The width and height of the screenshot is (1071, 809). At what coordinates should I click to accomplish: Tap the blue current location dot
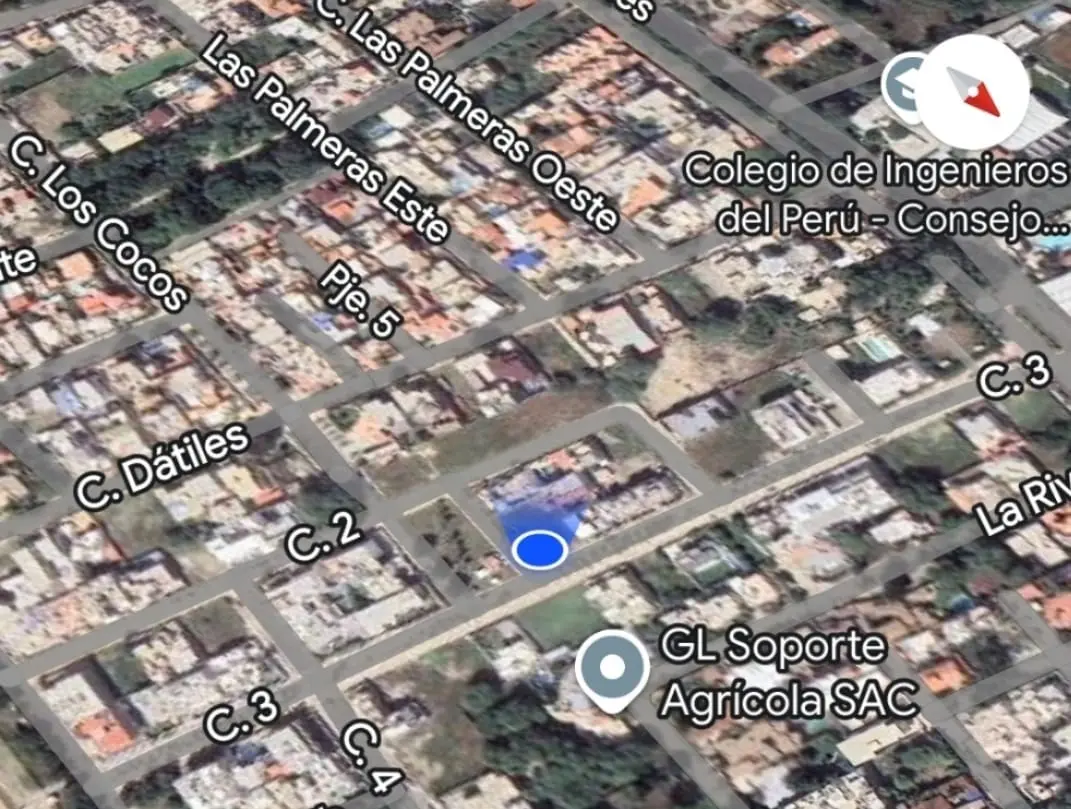coord(540,549)
